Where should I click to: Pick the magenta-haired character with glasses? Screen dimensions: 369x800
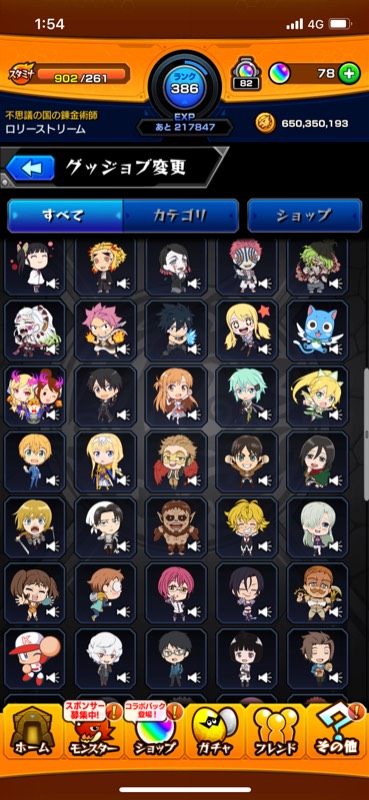tap(176, 593)
